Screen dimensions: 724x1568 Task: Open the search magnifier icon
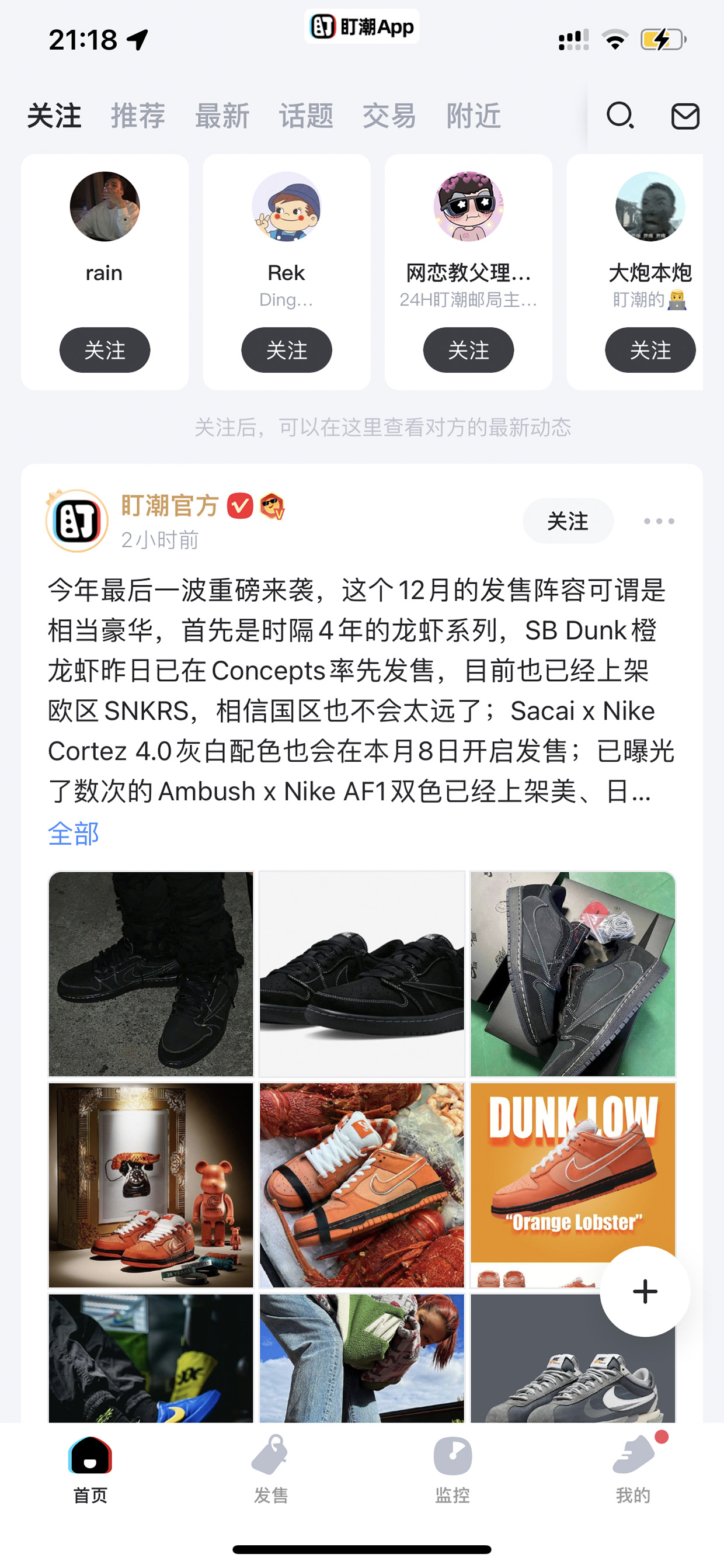coord(620,116)
